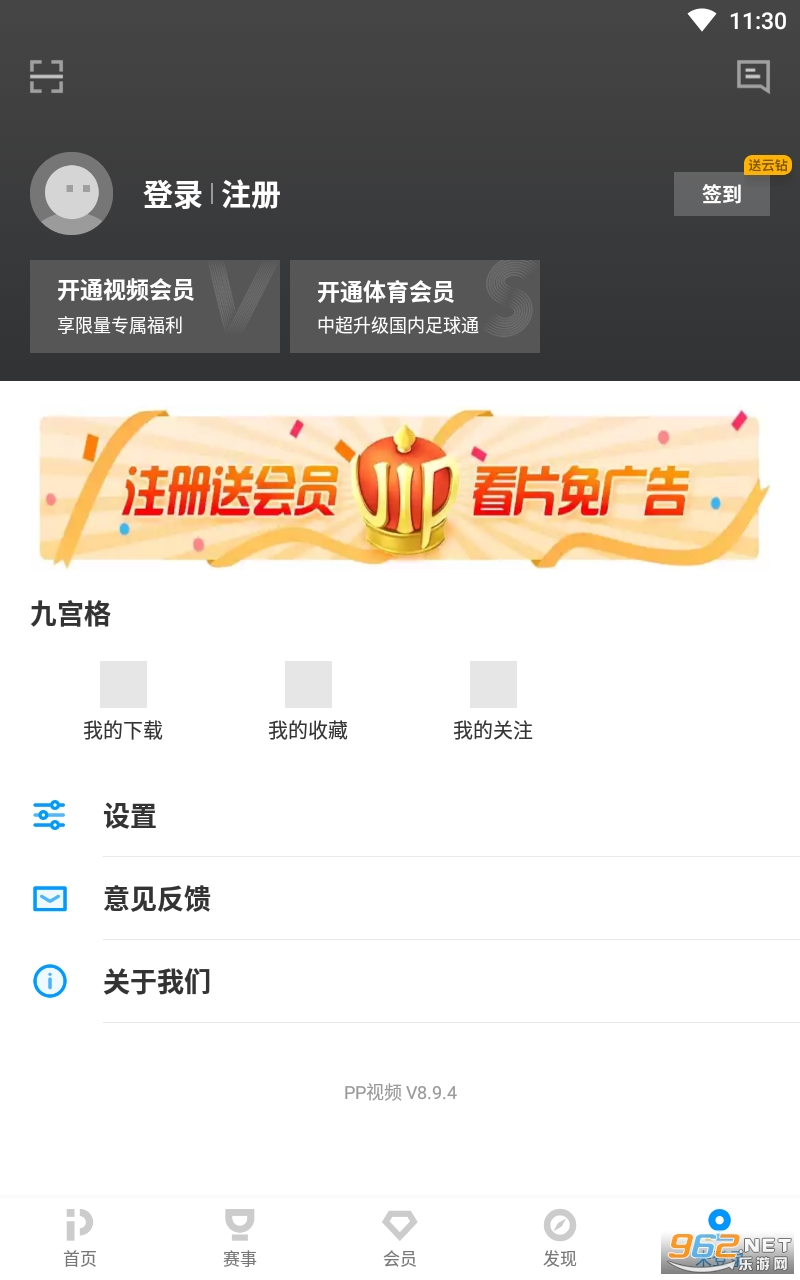
Task: Open 我的关注
Action: (493, 700)
